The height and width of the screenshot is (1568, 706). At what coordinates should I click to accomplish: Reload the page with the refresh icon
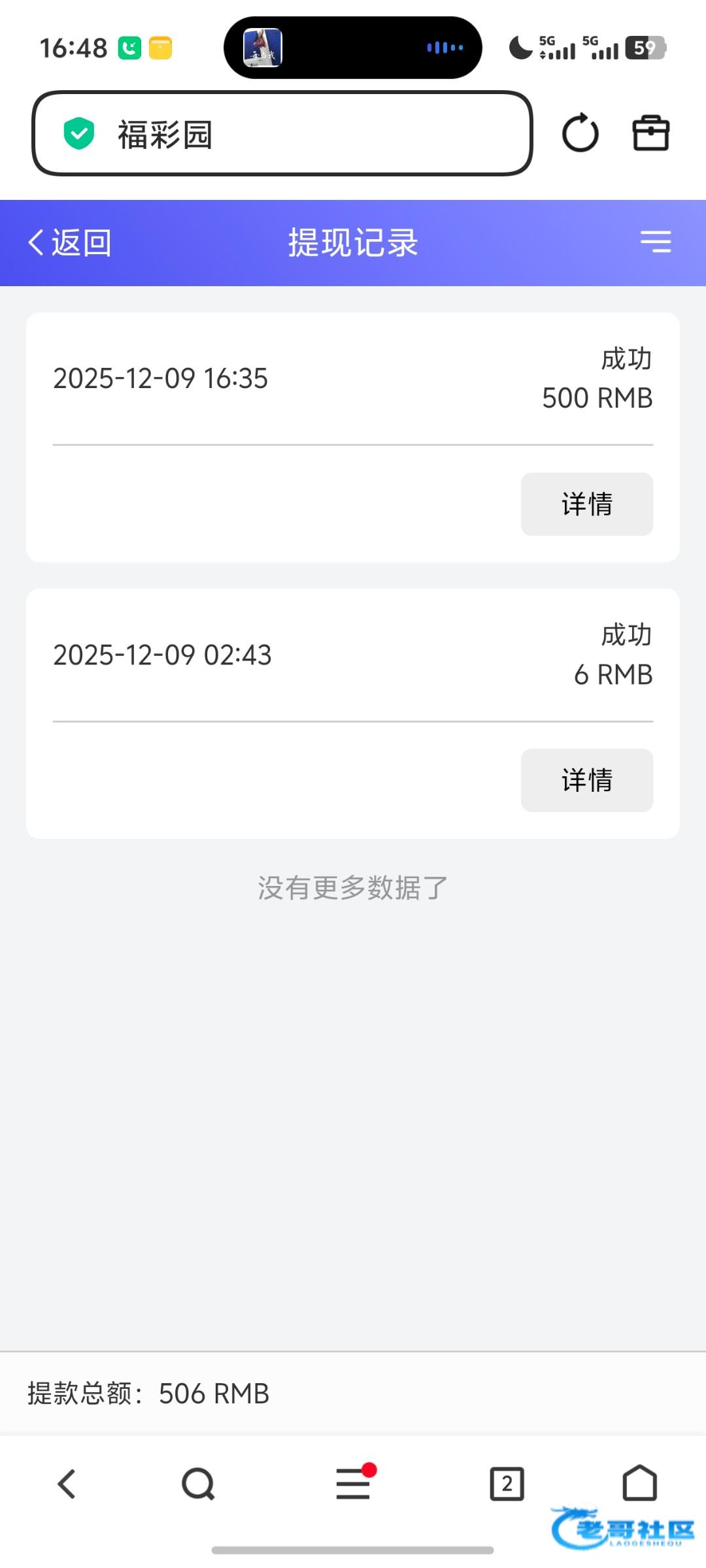(580, 134)
